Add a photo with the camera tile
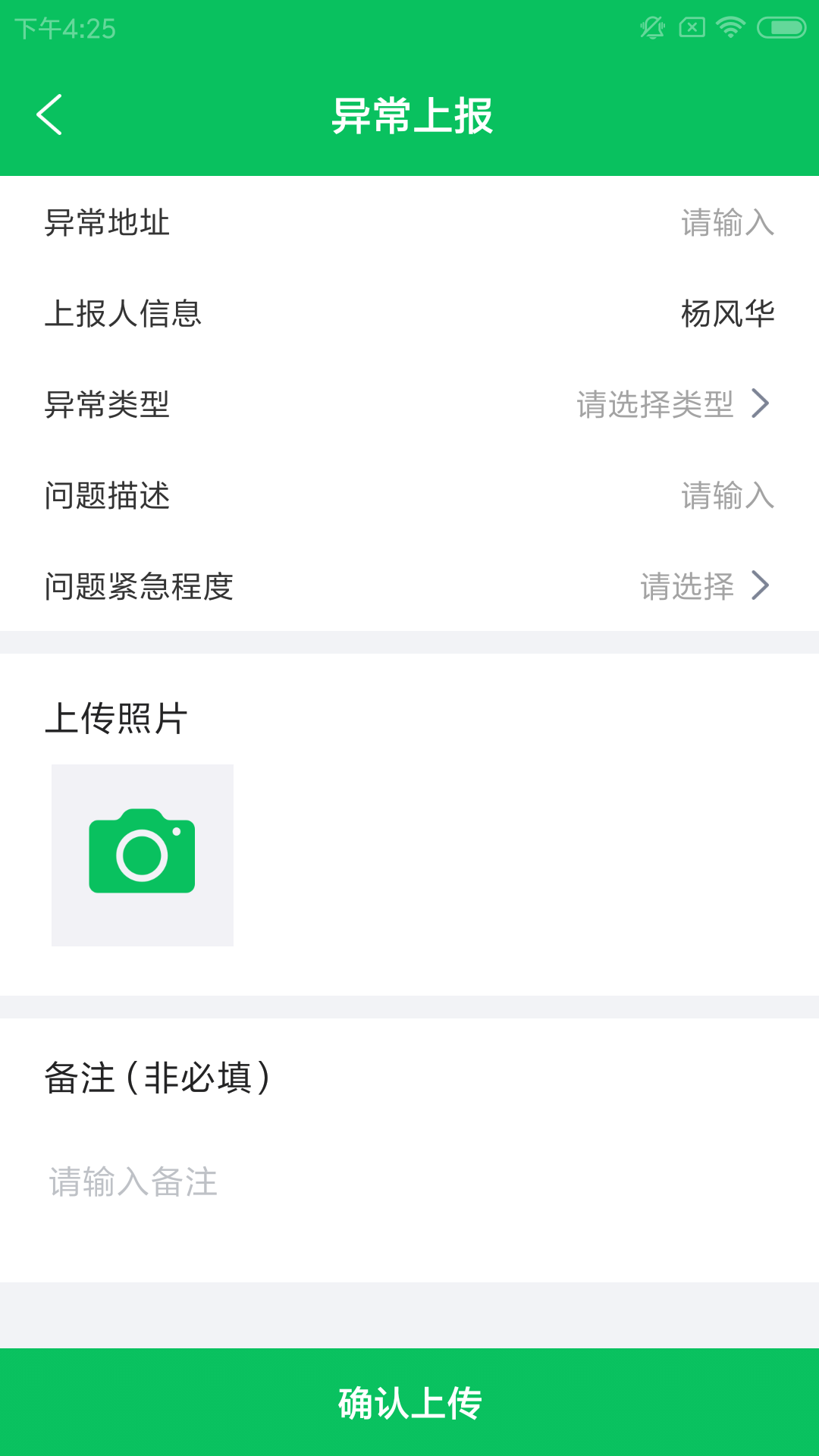Image resolution: width=819 pixels, height=1456 pixels. (x=143, y=855)
